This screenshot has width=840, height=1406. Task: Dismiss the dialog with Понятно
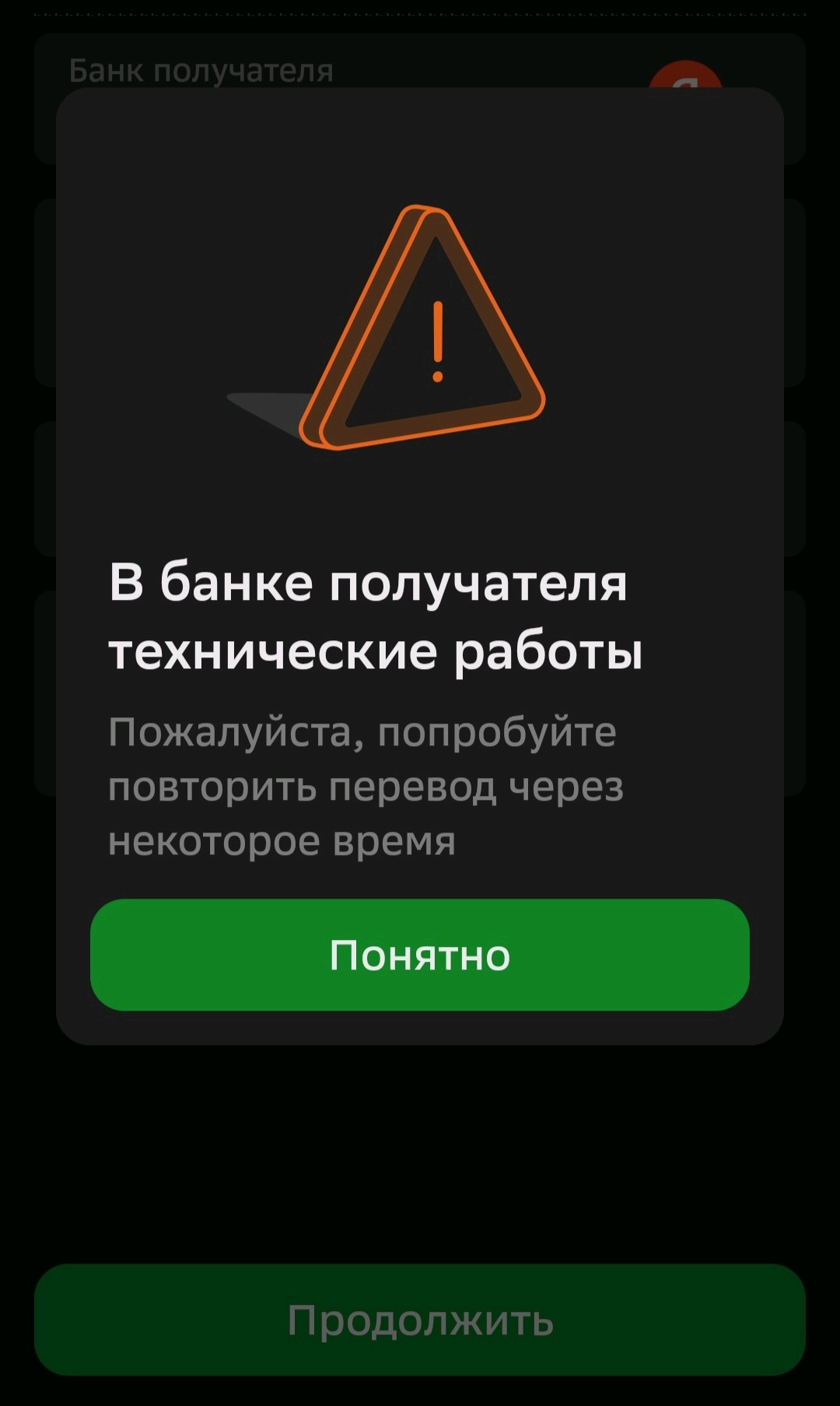coord(420,955)
